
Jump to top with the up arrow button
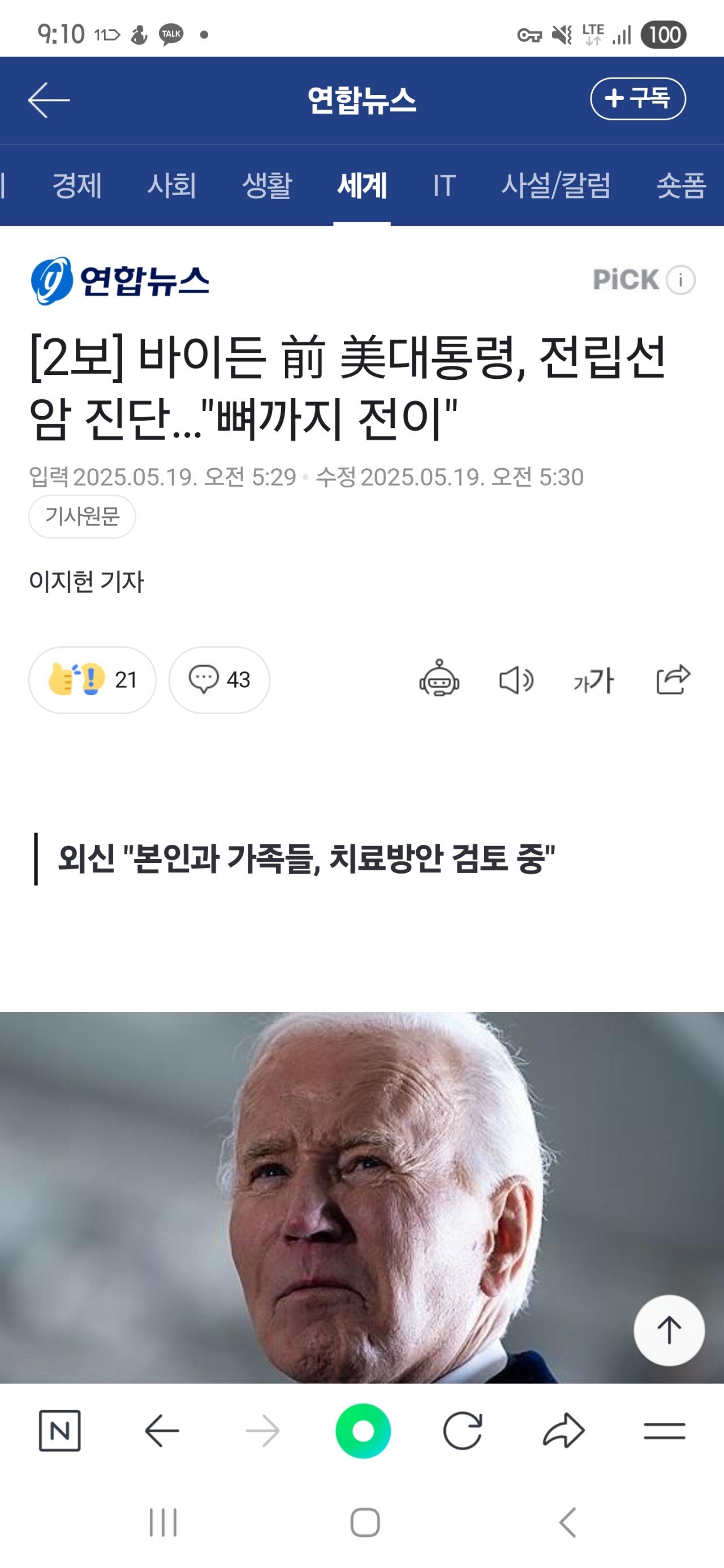(x=669, y=1330)
